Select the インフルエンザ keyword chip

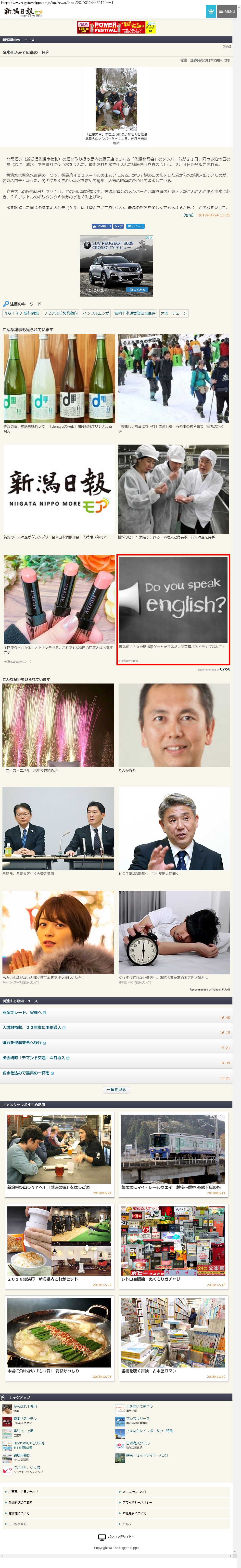pos(96,314)
